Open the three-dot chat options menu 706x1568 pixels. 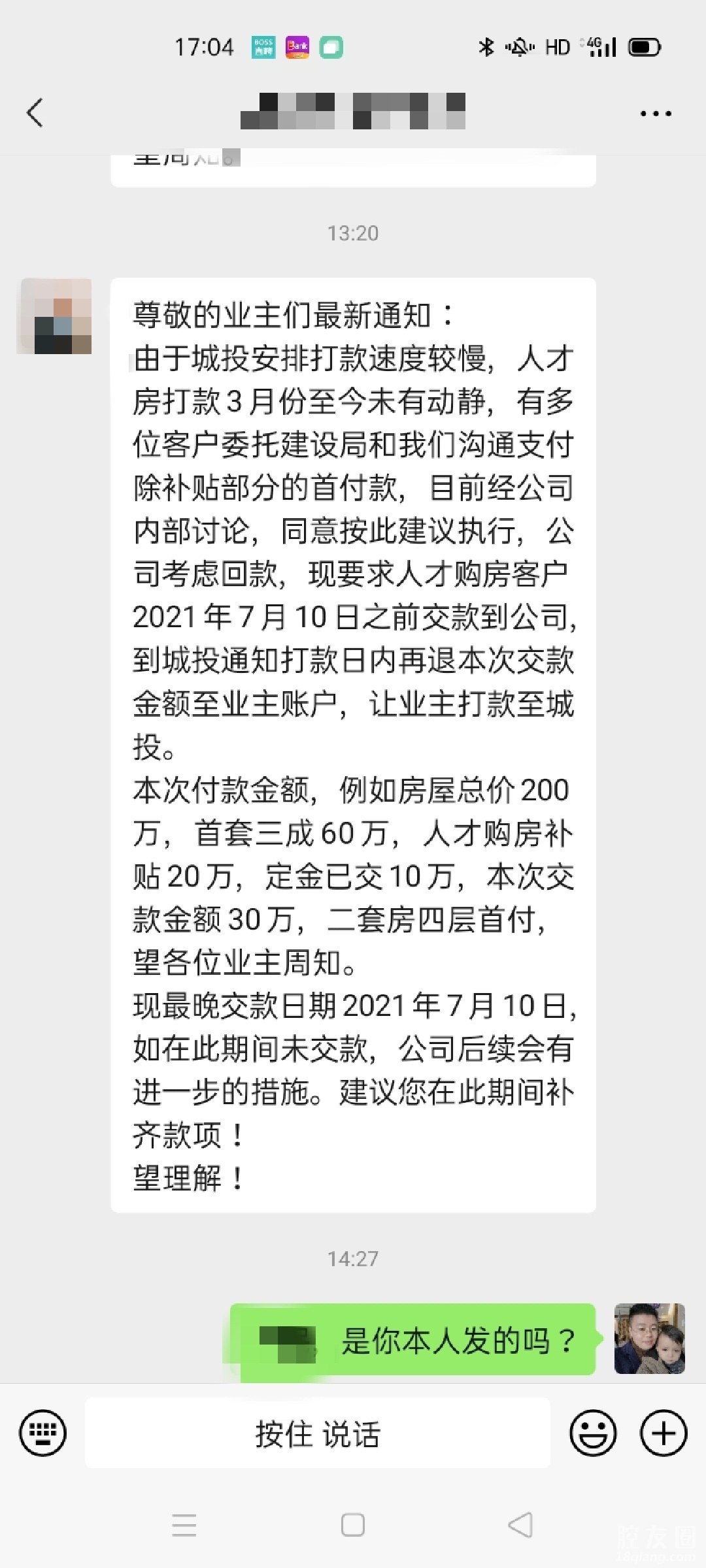point(656,114)
